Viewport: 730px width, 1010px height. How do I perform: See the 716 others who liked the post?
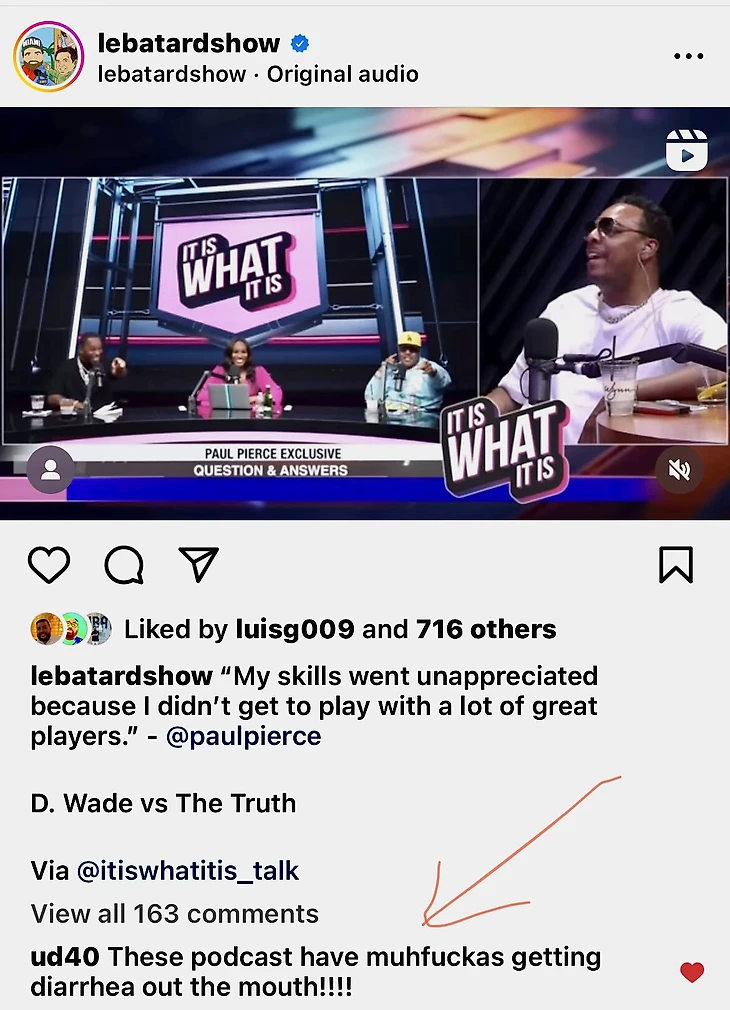[486, 629]
